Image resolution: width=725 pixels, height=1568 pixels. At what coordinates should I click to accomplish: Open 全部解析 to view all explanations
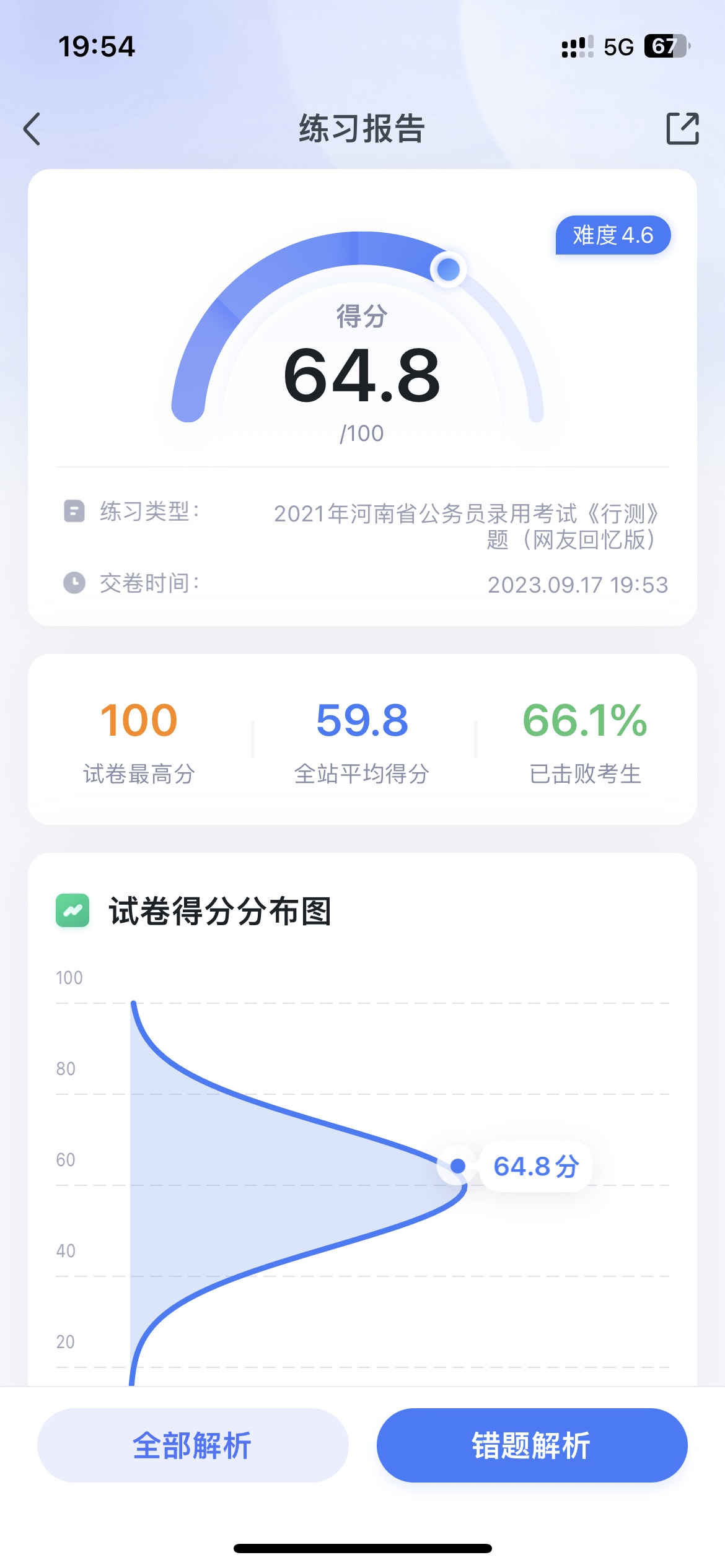193,1445
